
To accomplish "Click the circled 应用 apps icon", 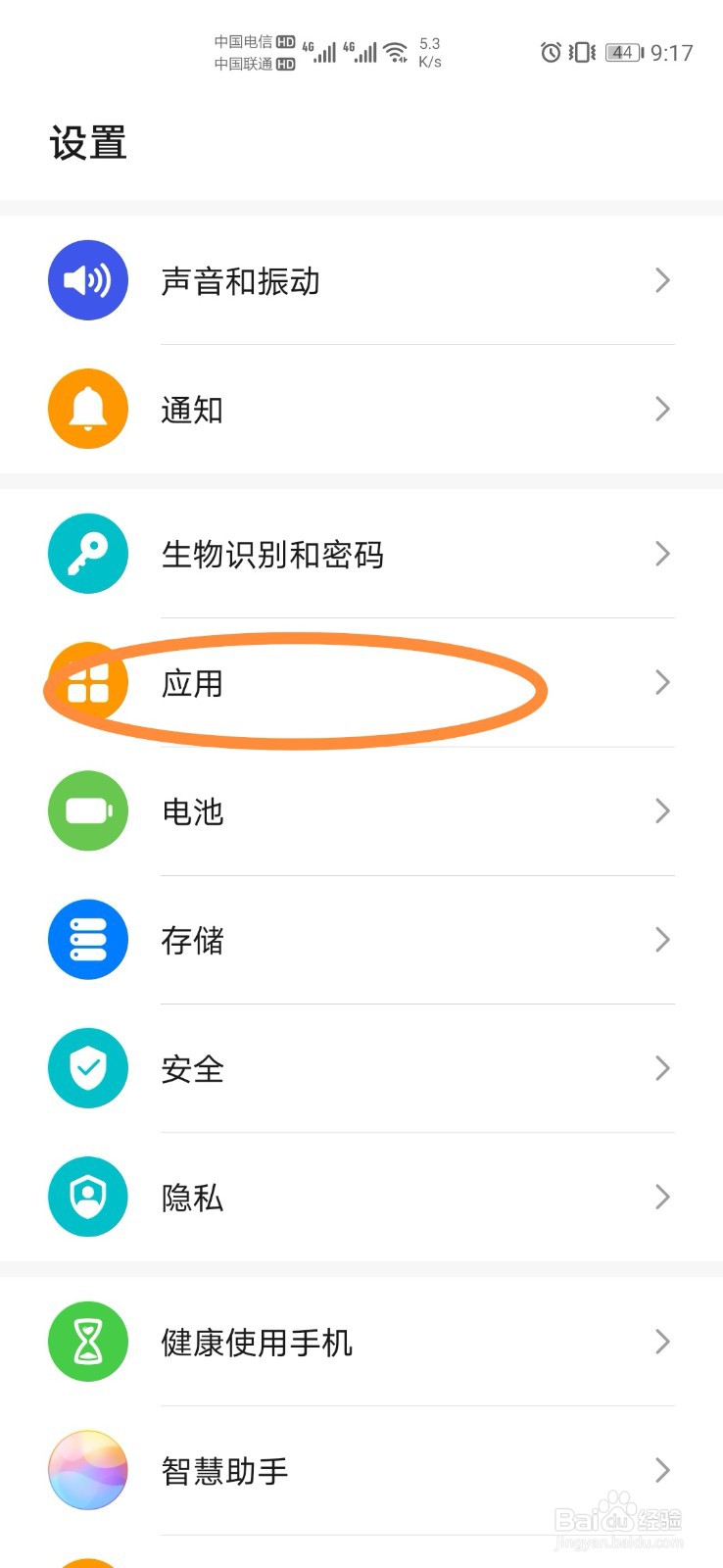I will (x=87, y=683).
